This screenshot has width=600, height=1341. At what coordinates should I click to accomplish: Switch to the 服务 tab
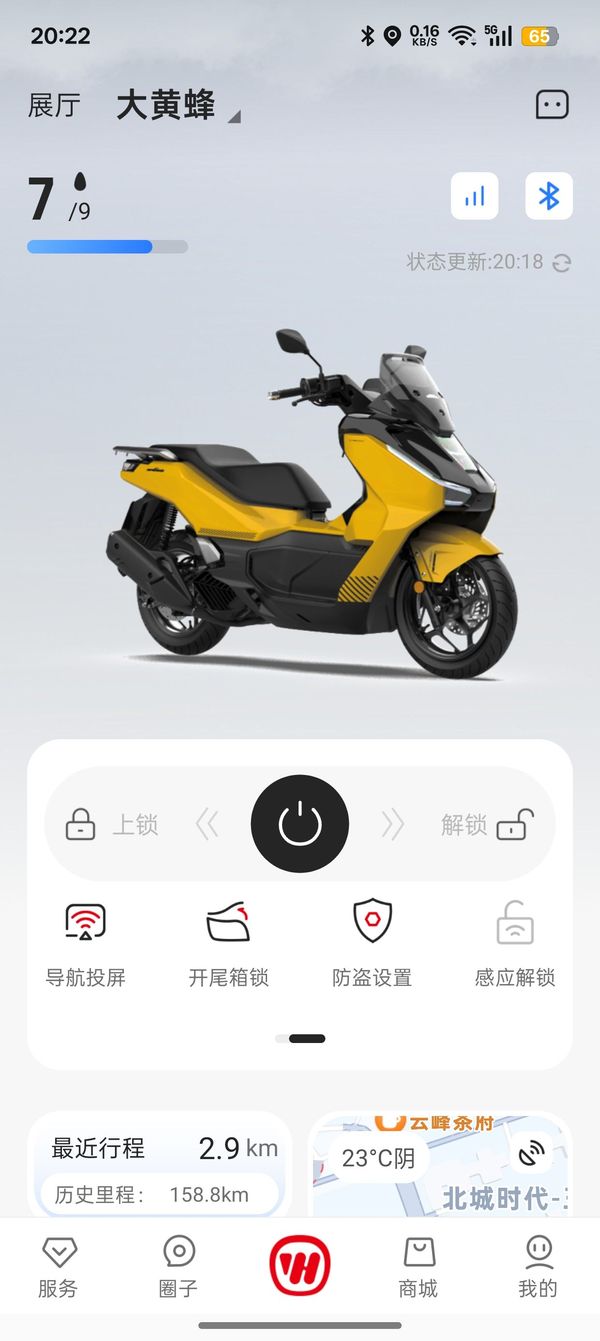pos(58,1266)
